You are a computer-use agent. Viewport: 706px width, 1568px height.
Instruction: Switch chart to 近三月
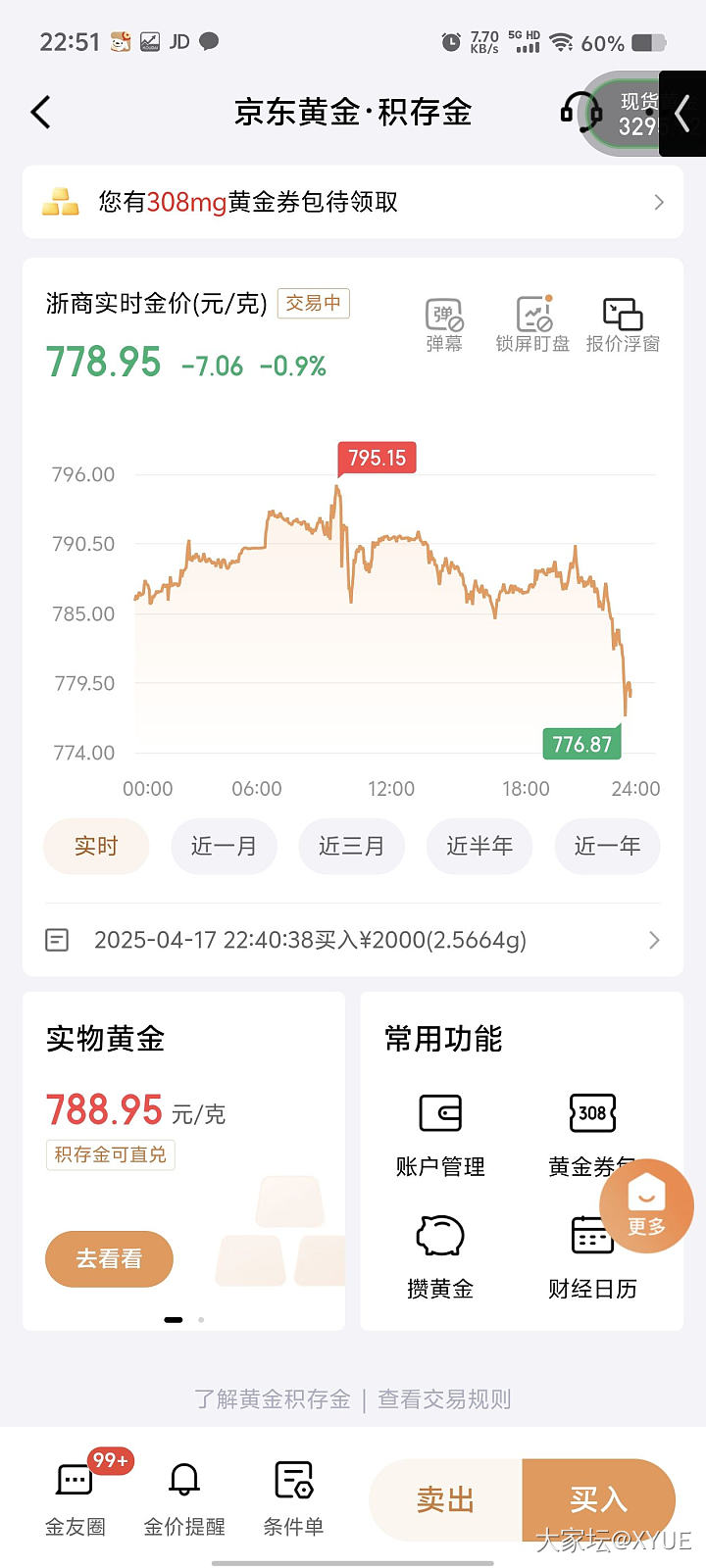[351, 846]
